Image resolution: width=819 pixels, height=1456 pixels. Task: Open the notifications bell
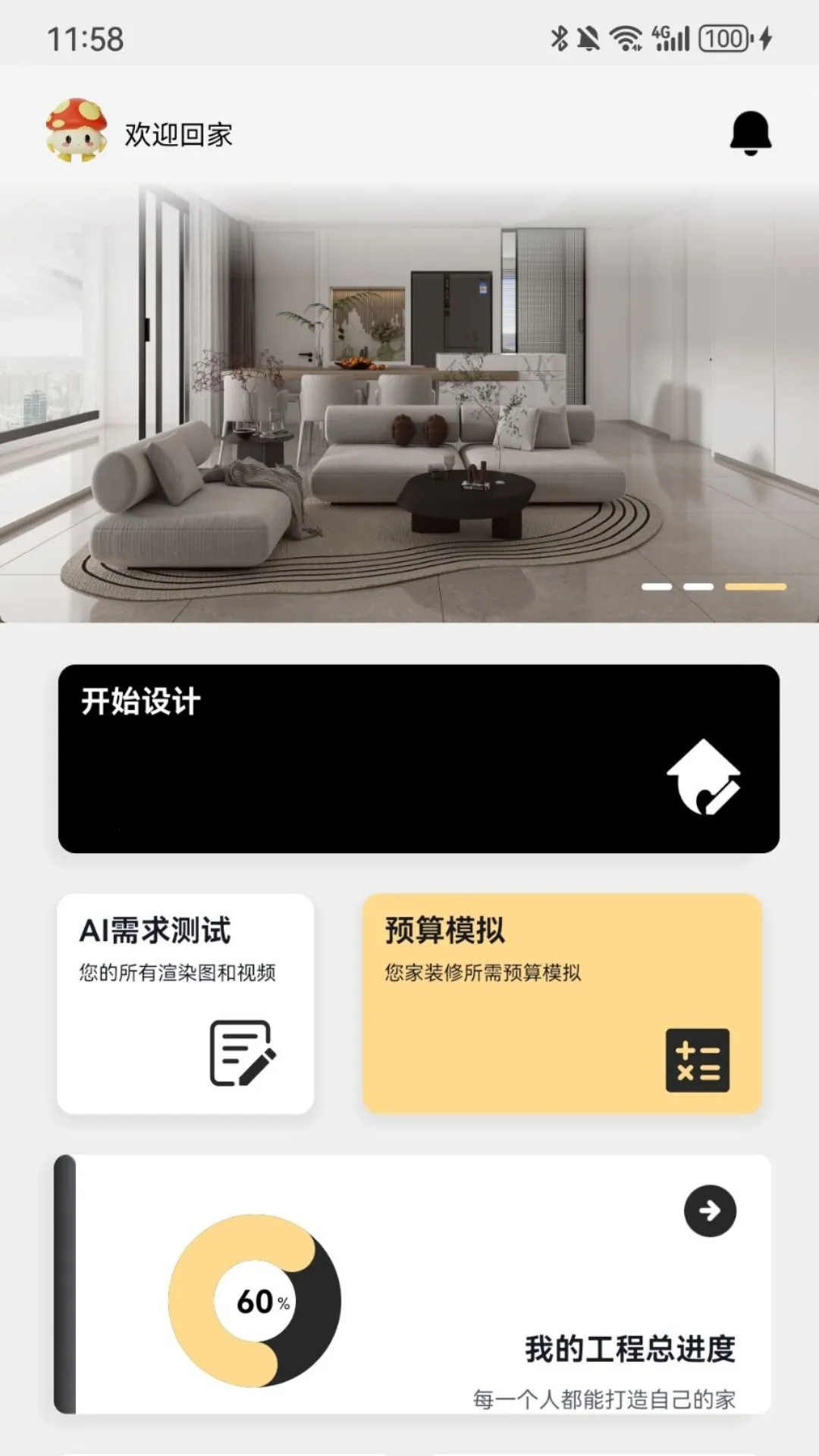[x=750, y=133]
